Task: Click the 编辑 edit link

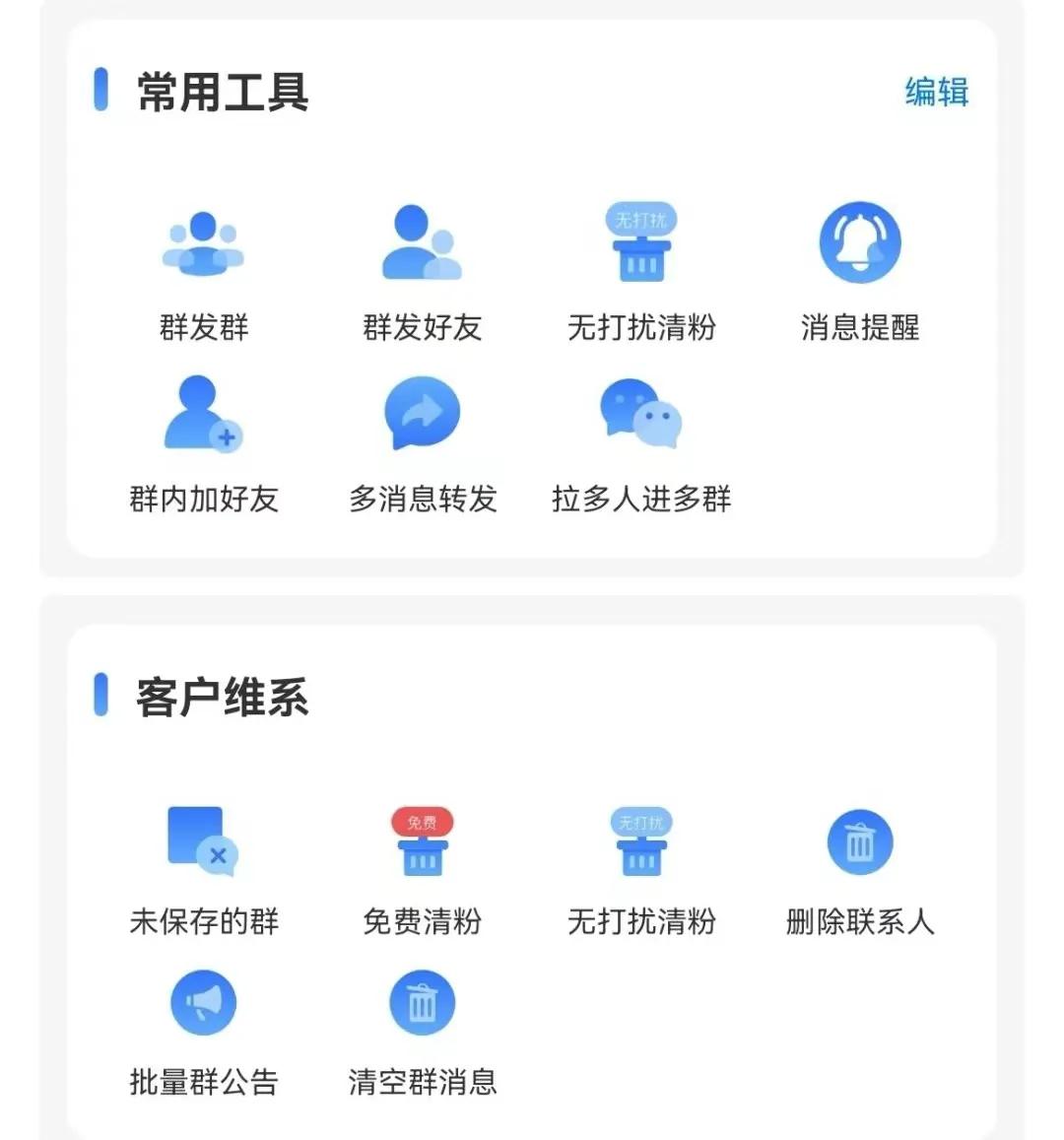Action: pos(934,92)
